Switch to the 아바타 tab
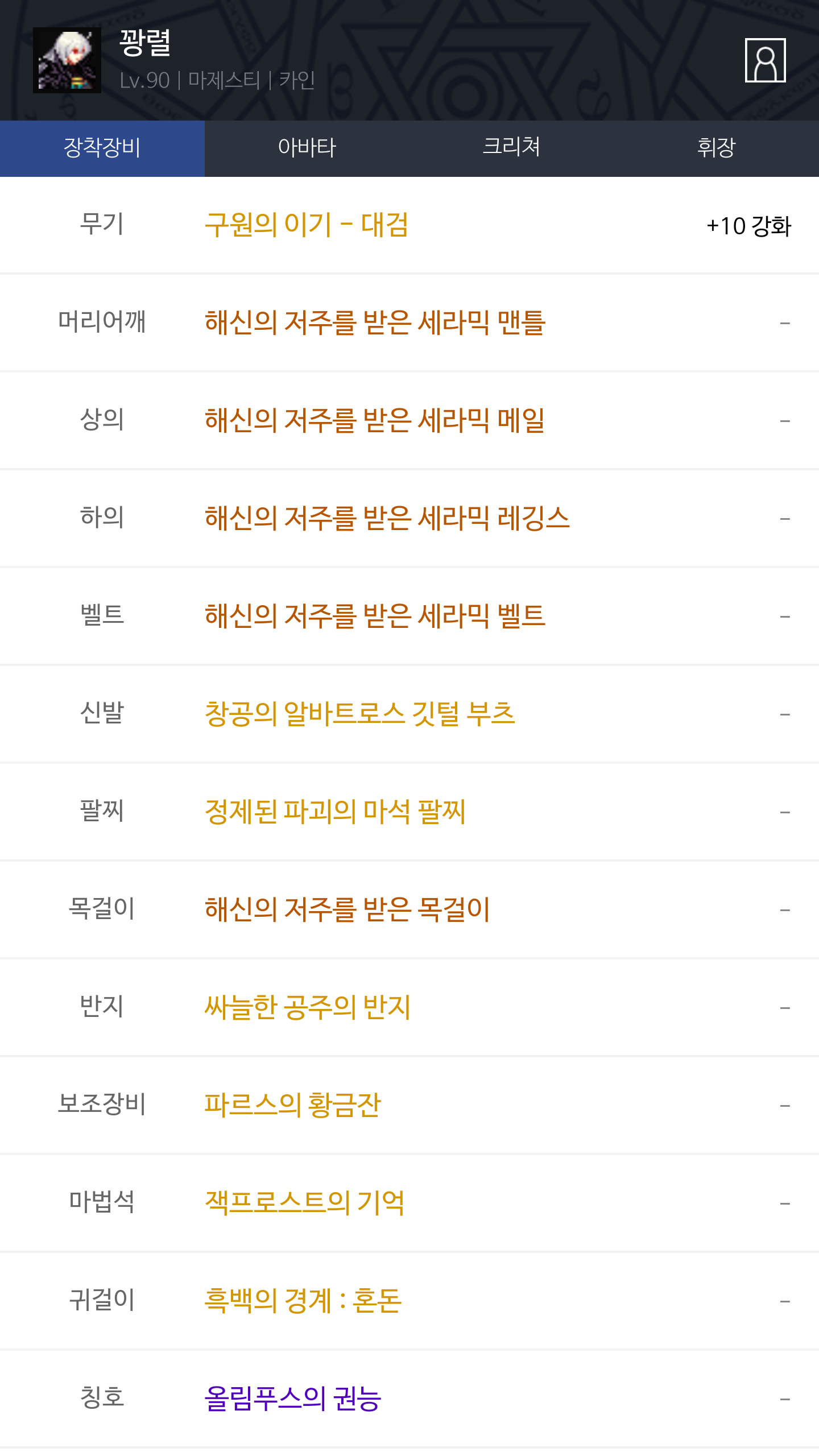 point(307,148)
